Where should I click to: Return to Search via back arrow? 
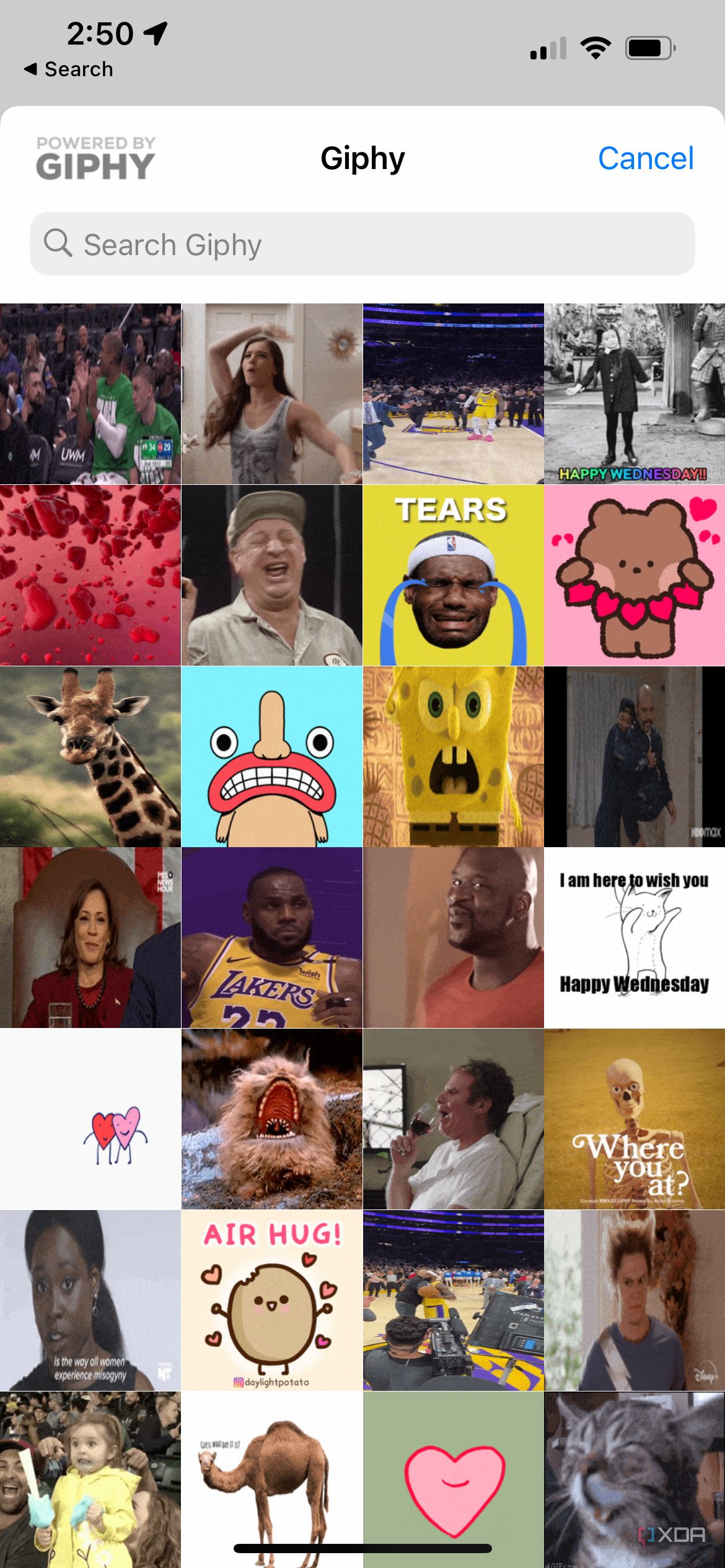tap(68, 69)
